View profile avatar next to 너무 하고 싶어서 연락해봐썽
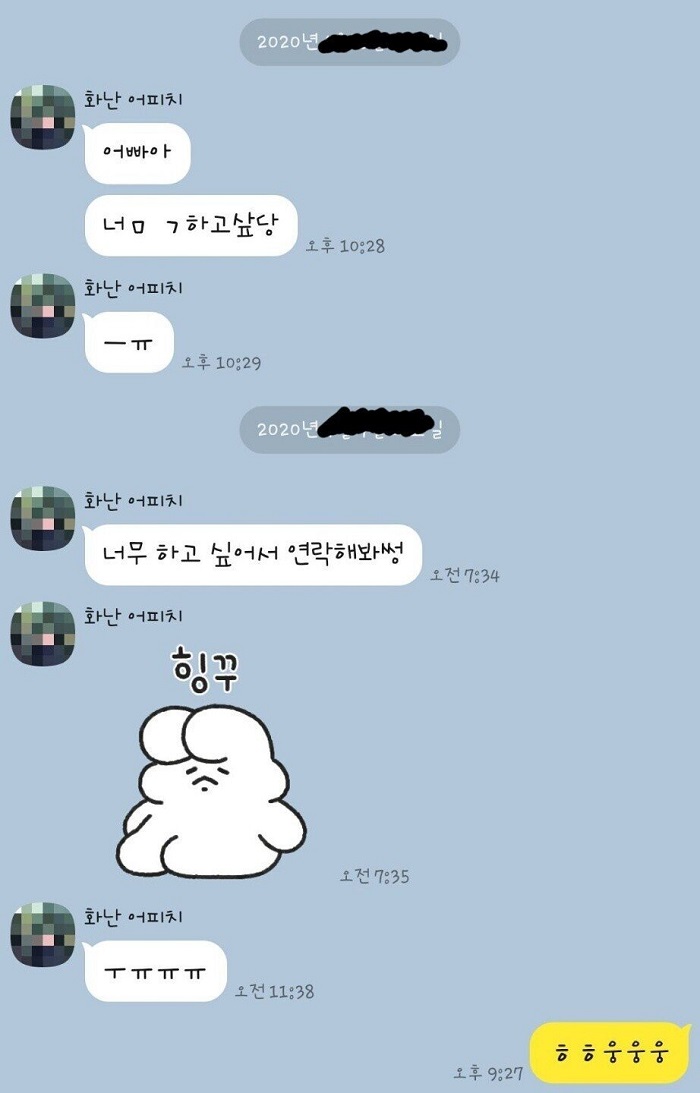The width and height of the screenshot is (700, 1093). tap(43, 519)
